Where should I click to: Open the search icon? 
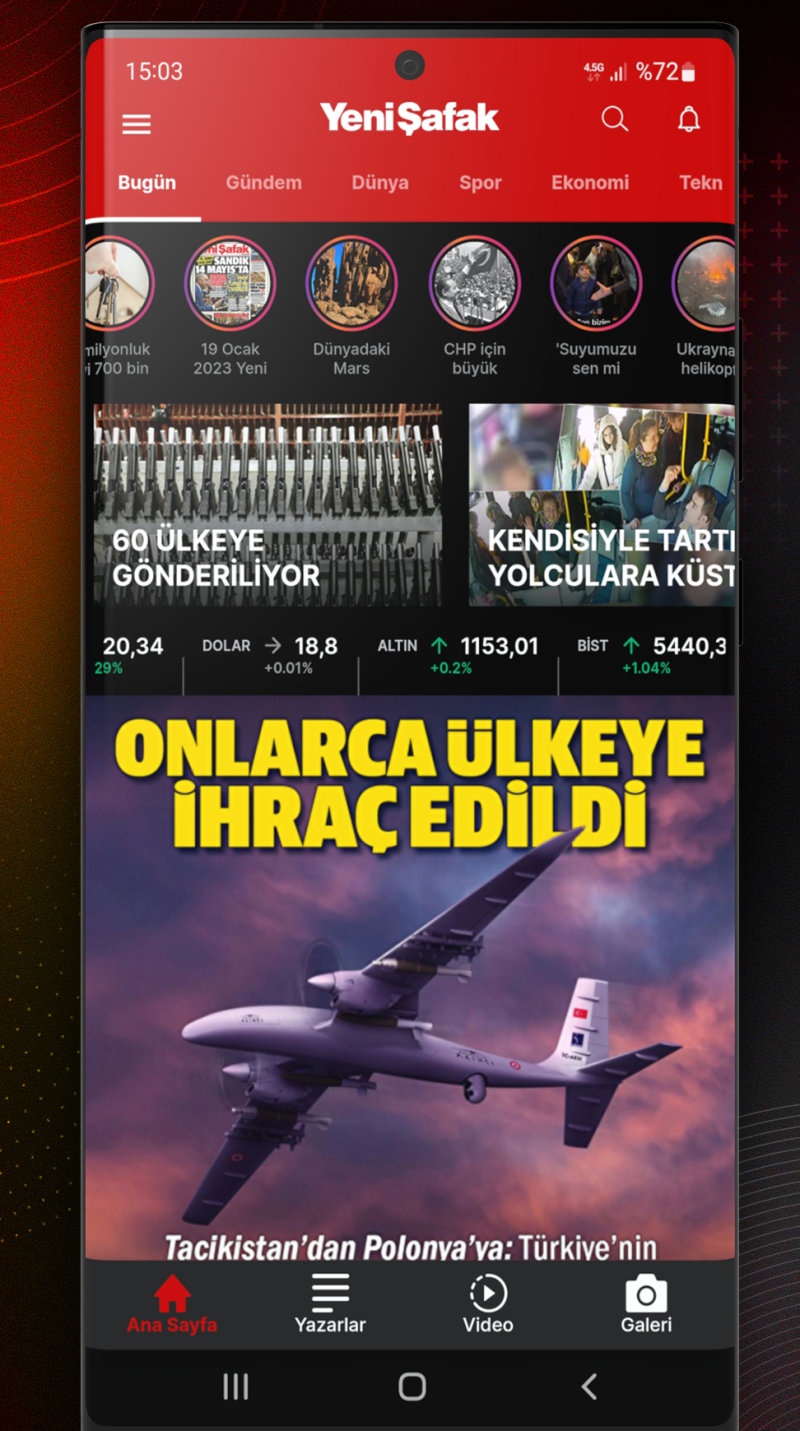[615, 120]
